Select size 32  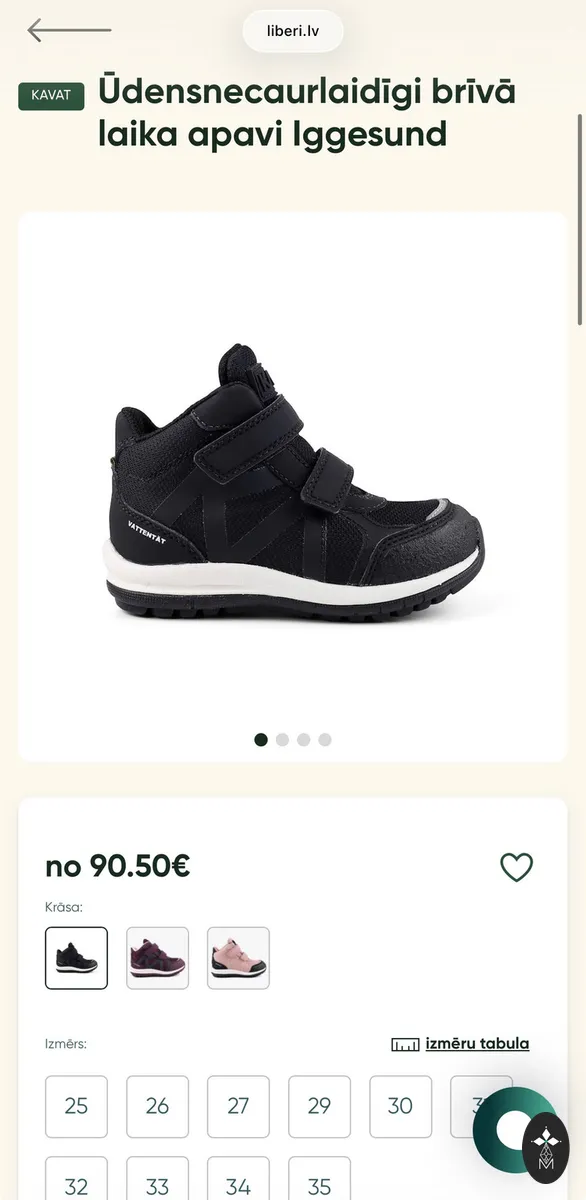point(76,1178)
